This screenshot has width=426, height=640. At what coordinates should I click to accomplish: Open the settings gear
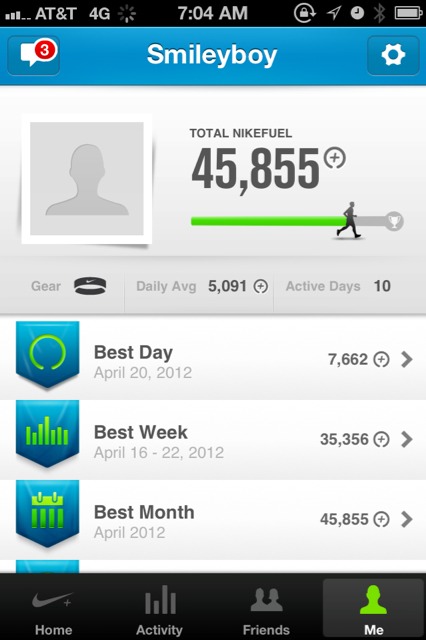(x=393, y=55)
